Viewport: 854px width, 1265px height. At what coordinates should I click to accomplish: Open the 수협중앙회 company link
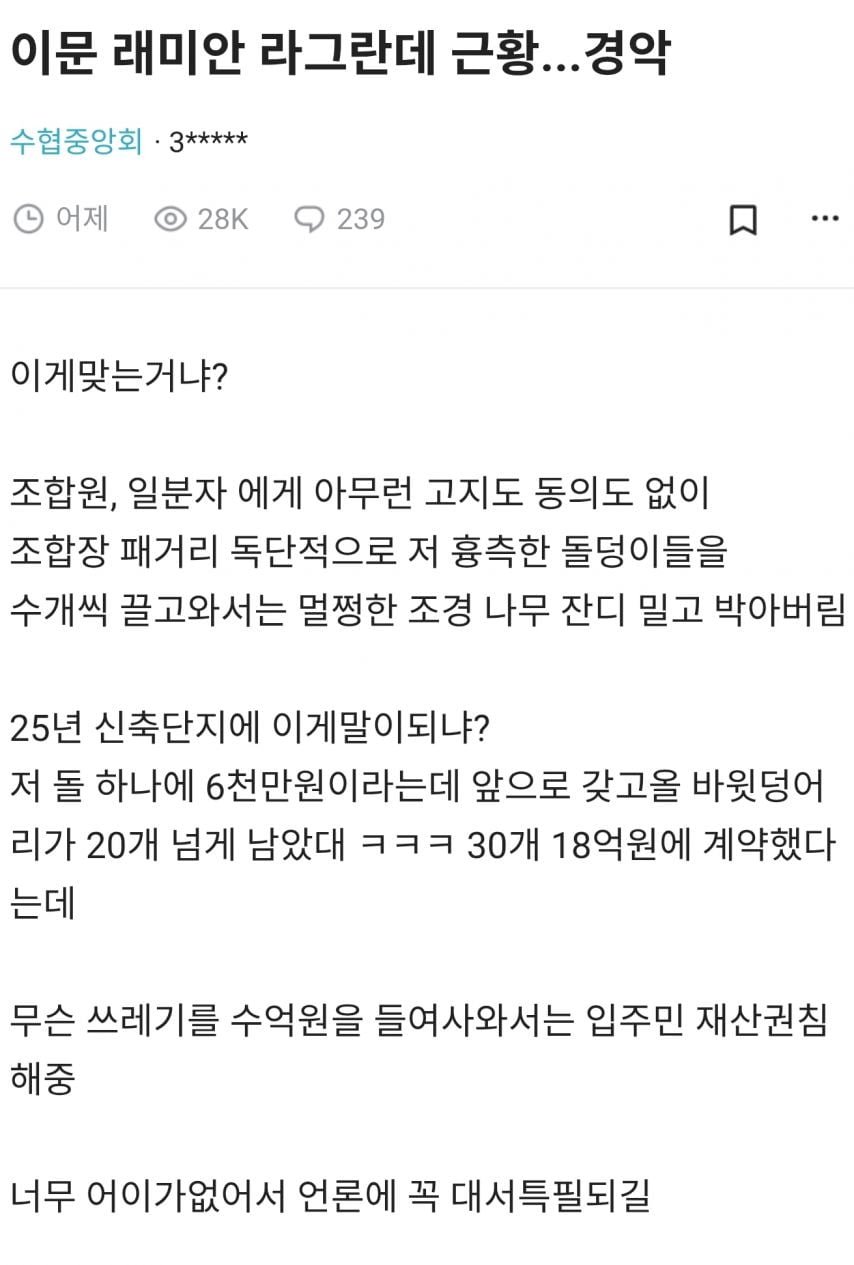[77, 141]
